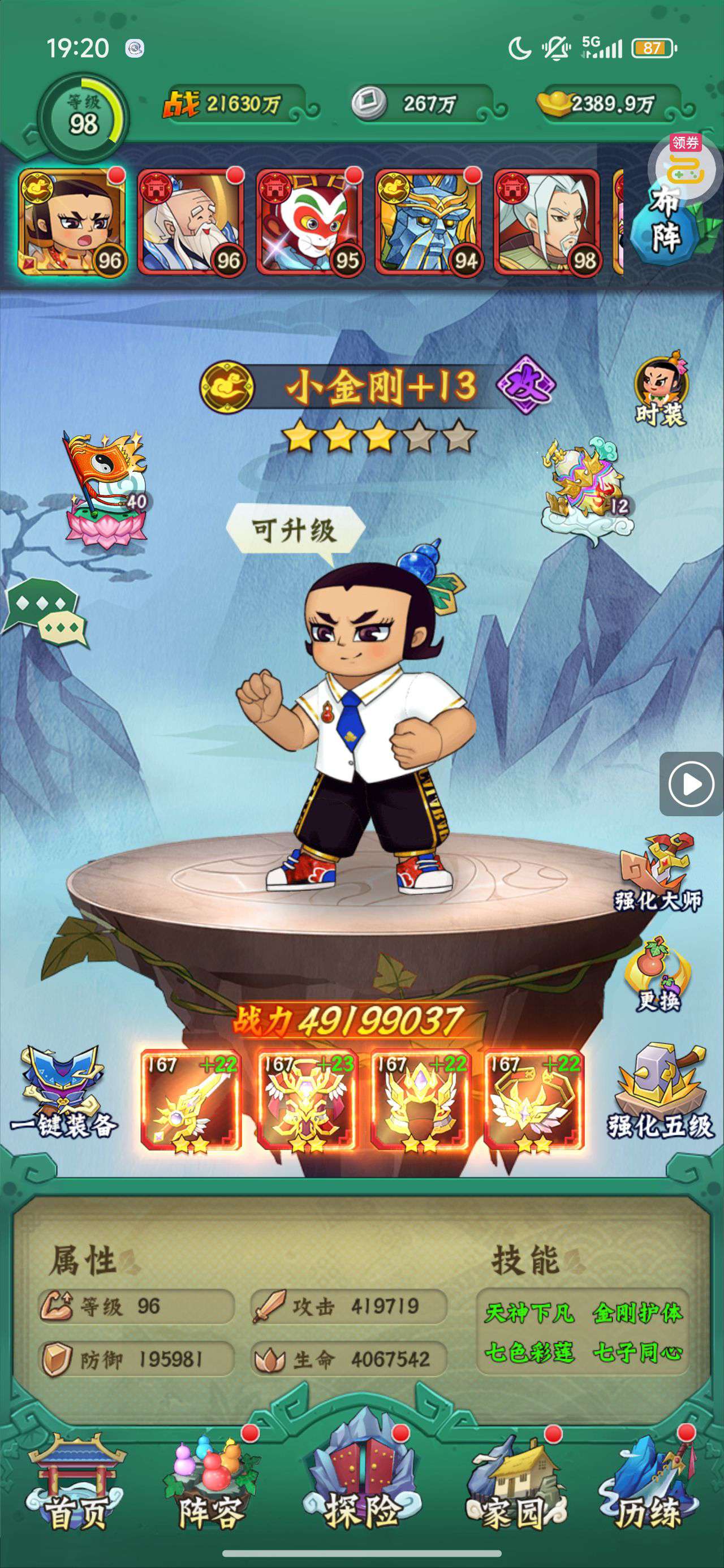Select the level 94 blue stone hero portrait

point(429,222)
